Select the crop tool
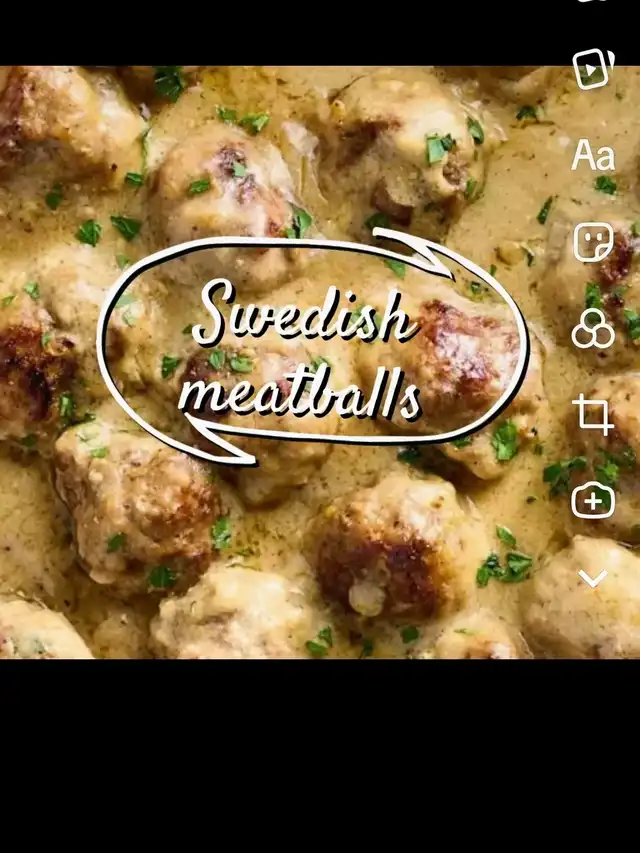Viewport: 640px width, 853px height. pos(593,414)
